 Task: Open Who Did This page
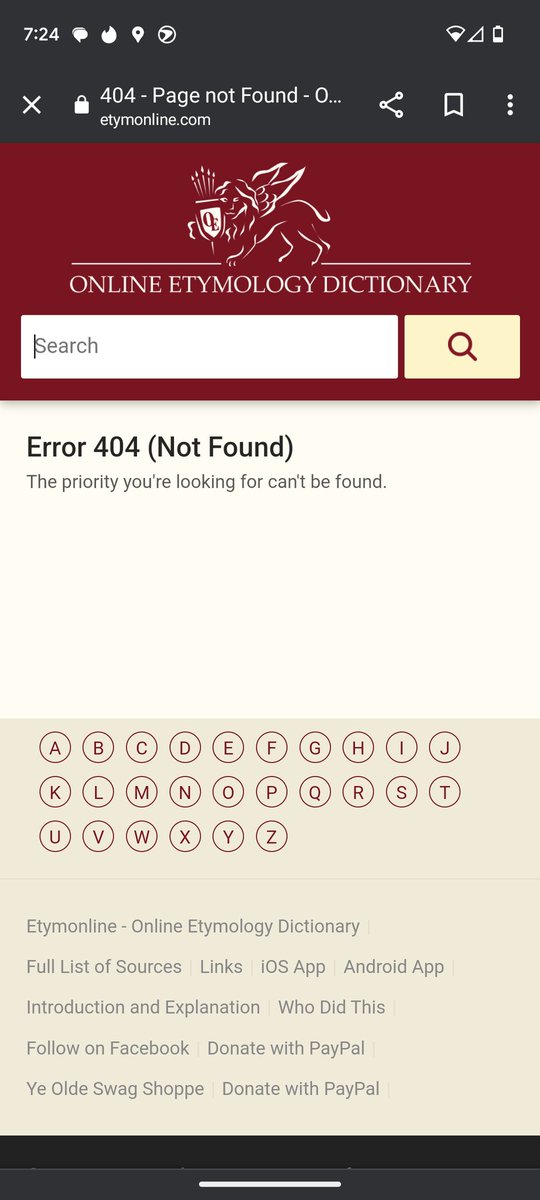[332, 1008]
